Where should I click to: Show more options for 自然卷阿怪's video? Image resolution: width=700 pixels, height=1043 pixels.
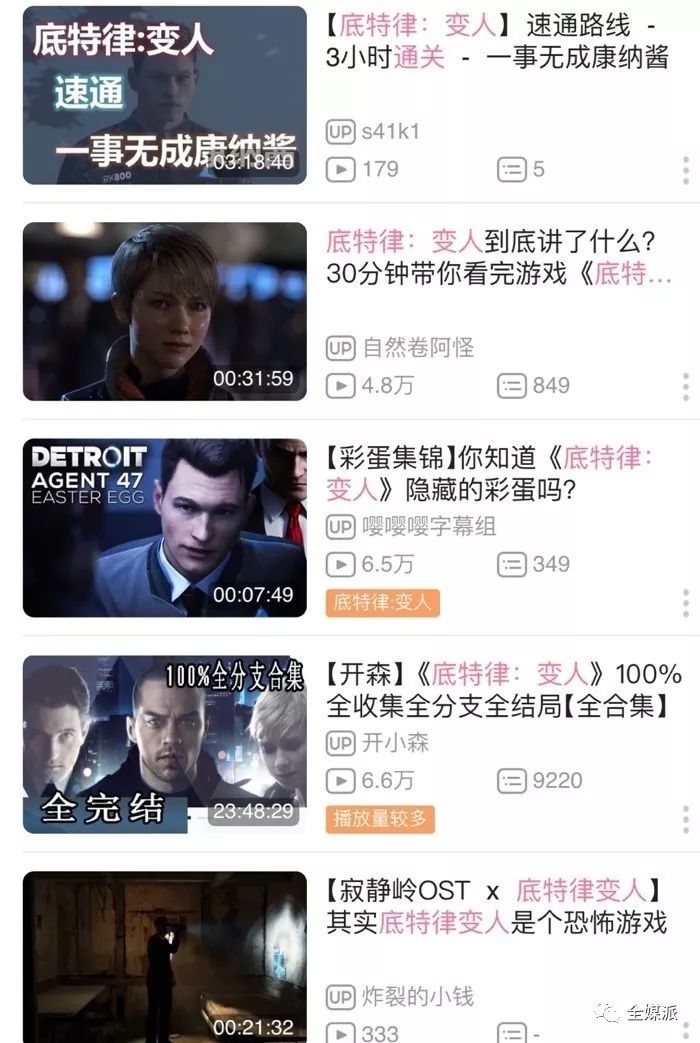click(686, 387)
